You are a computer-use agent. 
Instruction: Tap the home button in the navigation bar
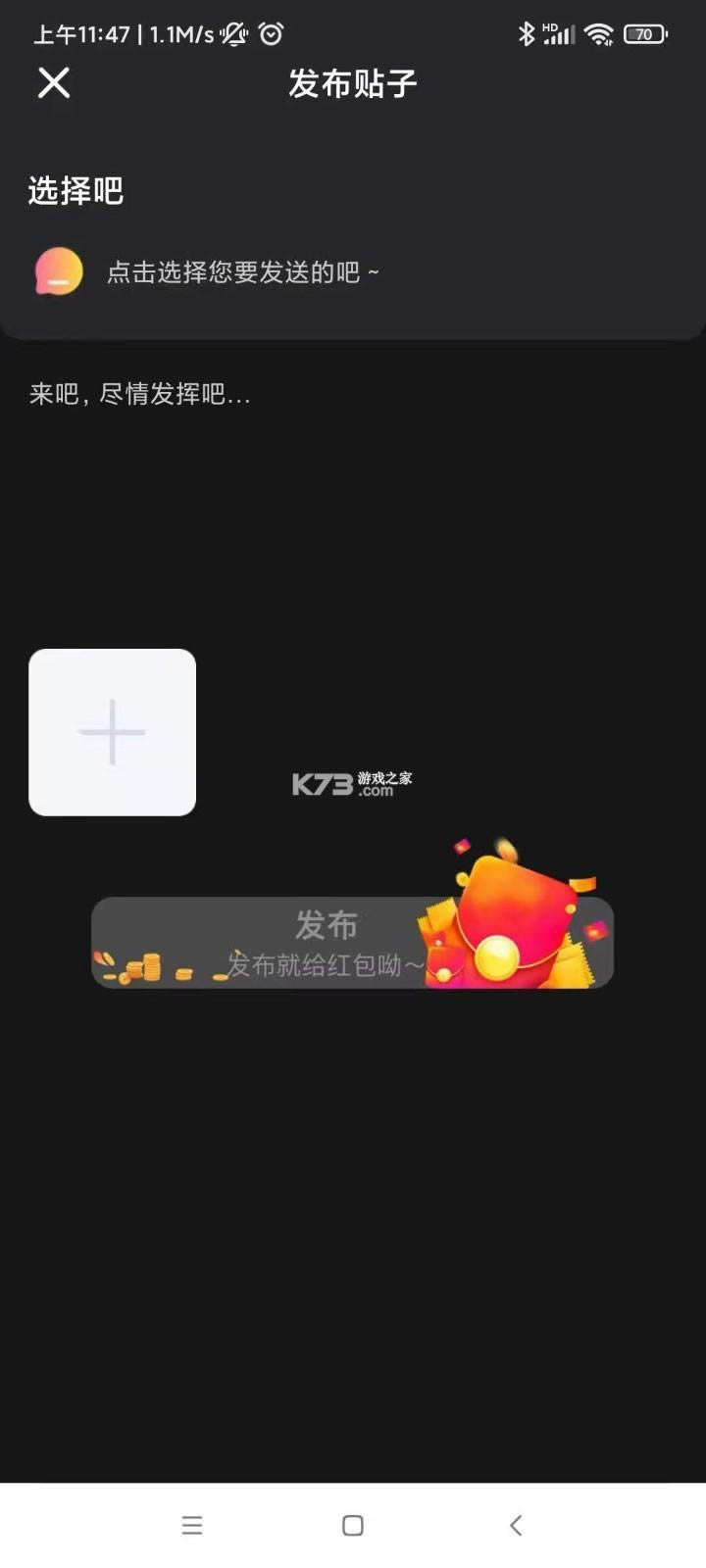point(352,1525)
